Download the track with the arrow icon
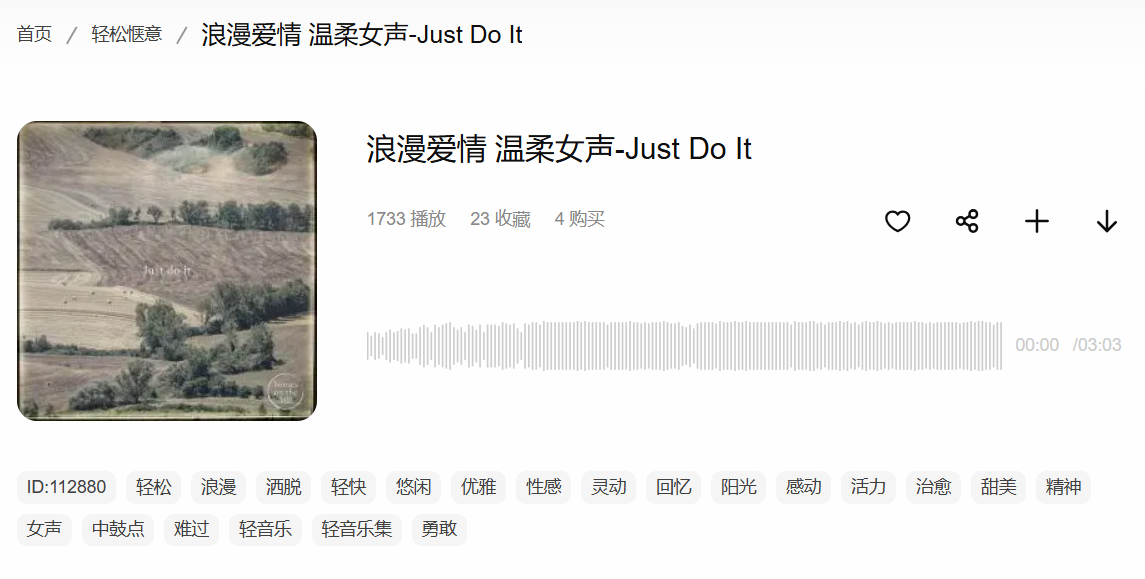 tap(1106, 221)
